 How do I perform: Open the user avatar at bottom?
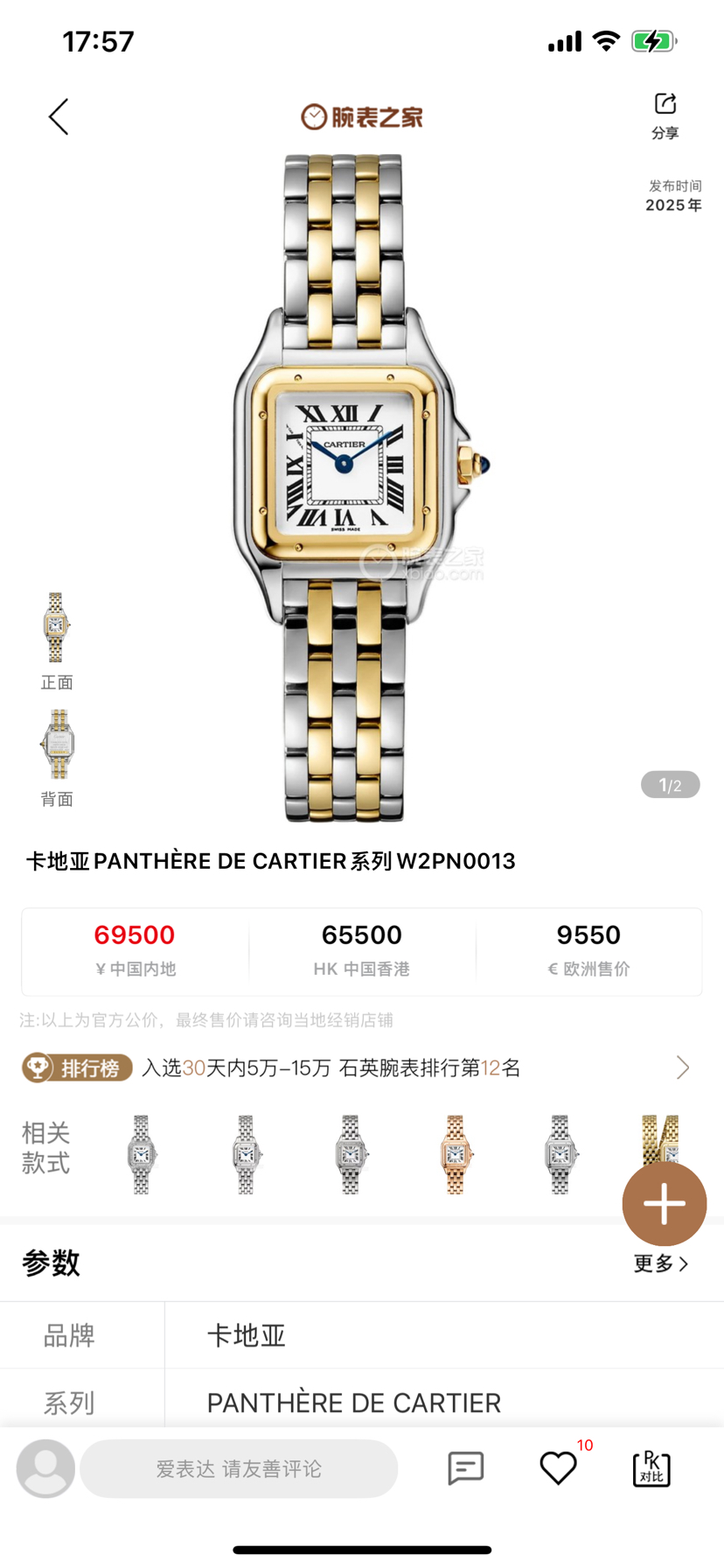(x=45, y=1468)
